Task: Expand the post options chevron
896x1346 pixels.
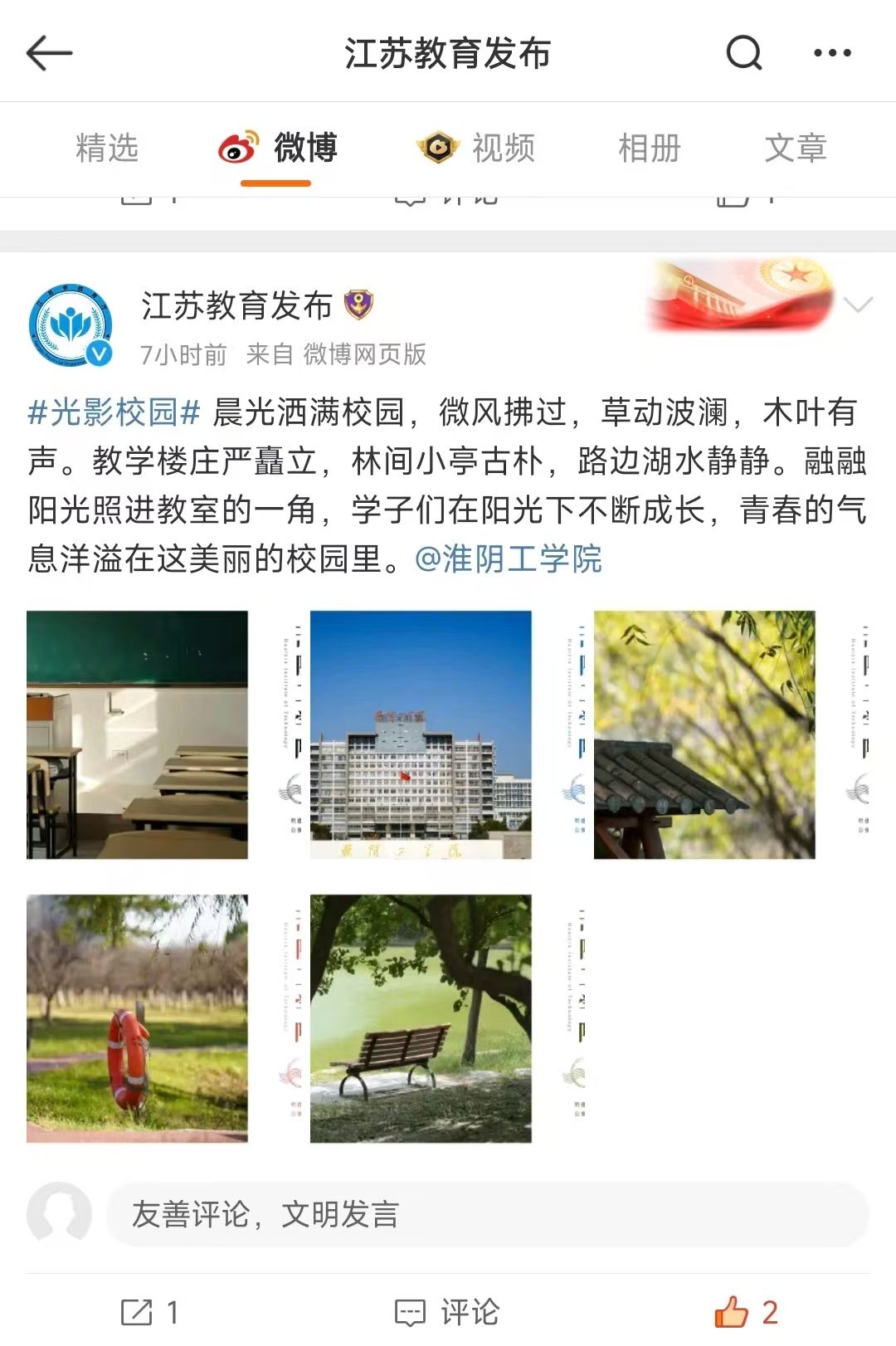Action: (857, 305)
